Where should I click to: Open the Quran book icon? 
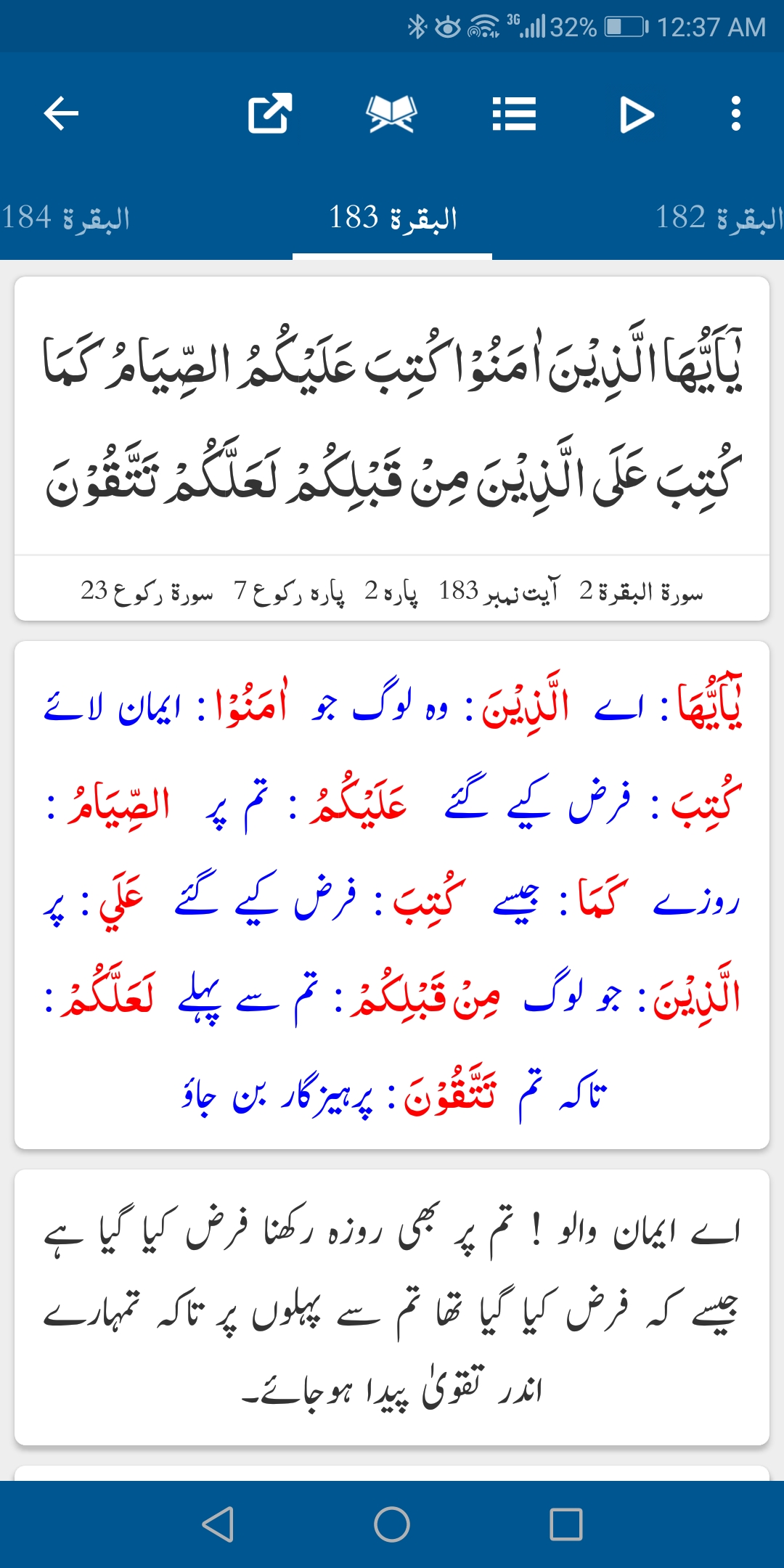point(391,114)
